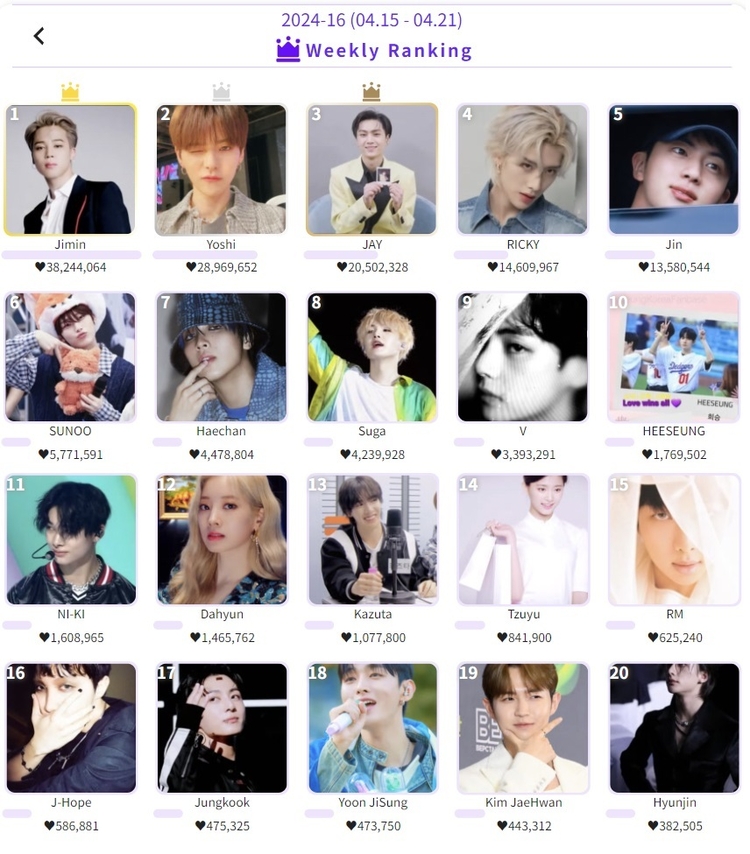This screenshot has width=750, height=854.
Task: Open Jungkook's rank 17 card
Action: (221, 728)
